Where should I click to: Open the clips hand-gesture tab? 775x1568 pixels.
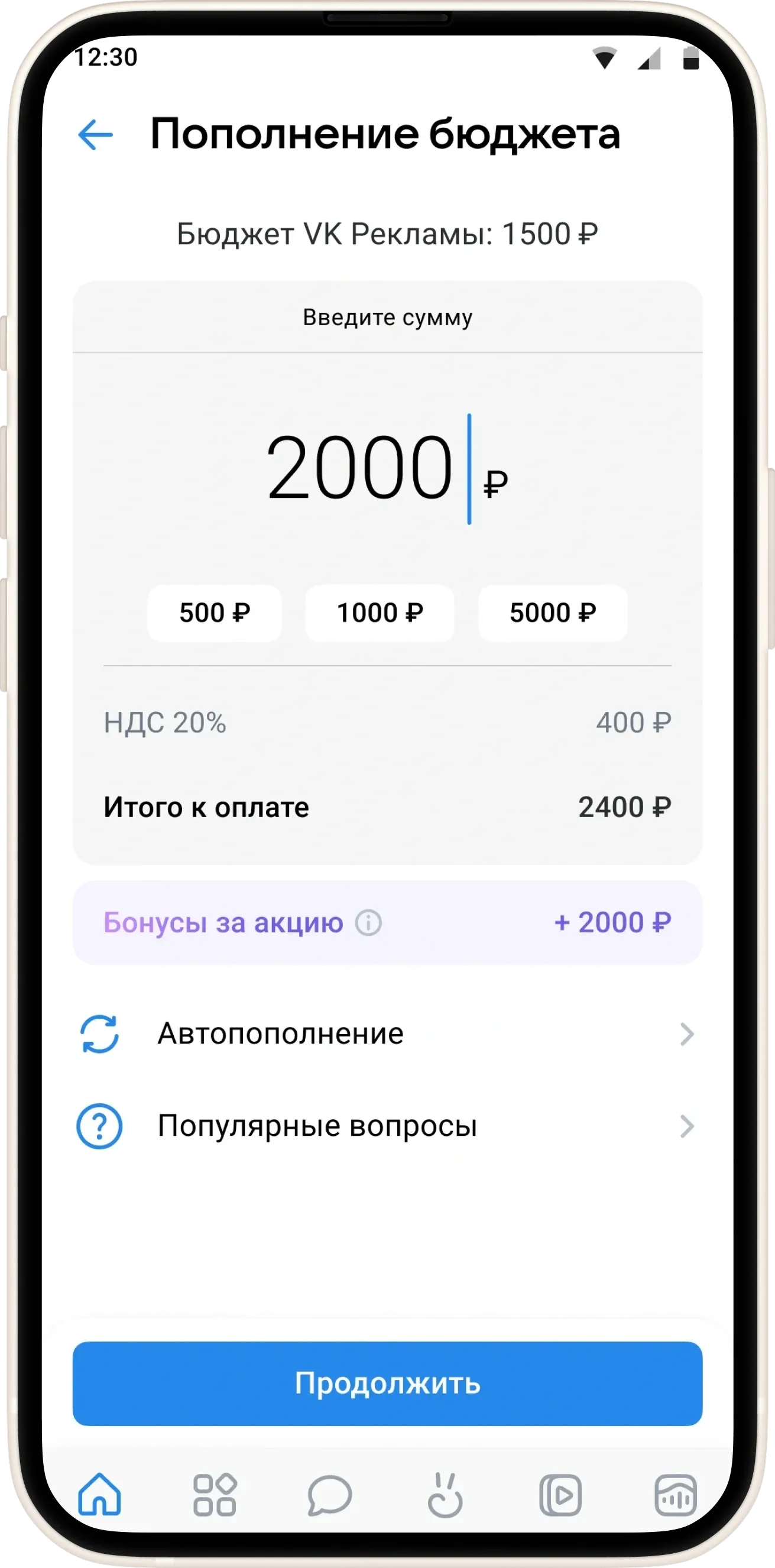coord(445,1495)
